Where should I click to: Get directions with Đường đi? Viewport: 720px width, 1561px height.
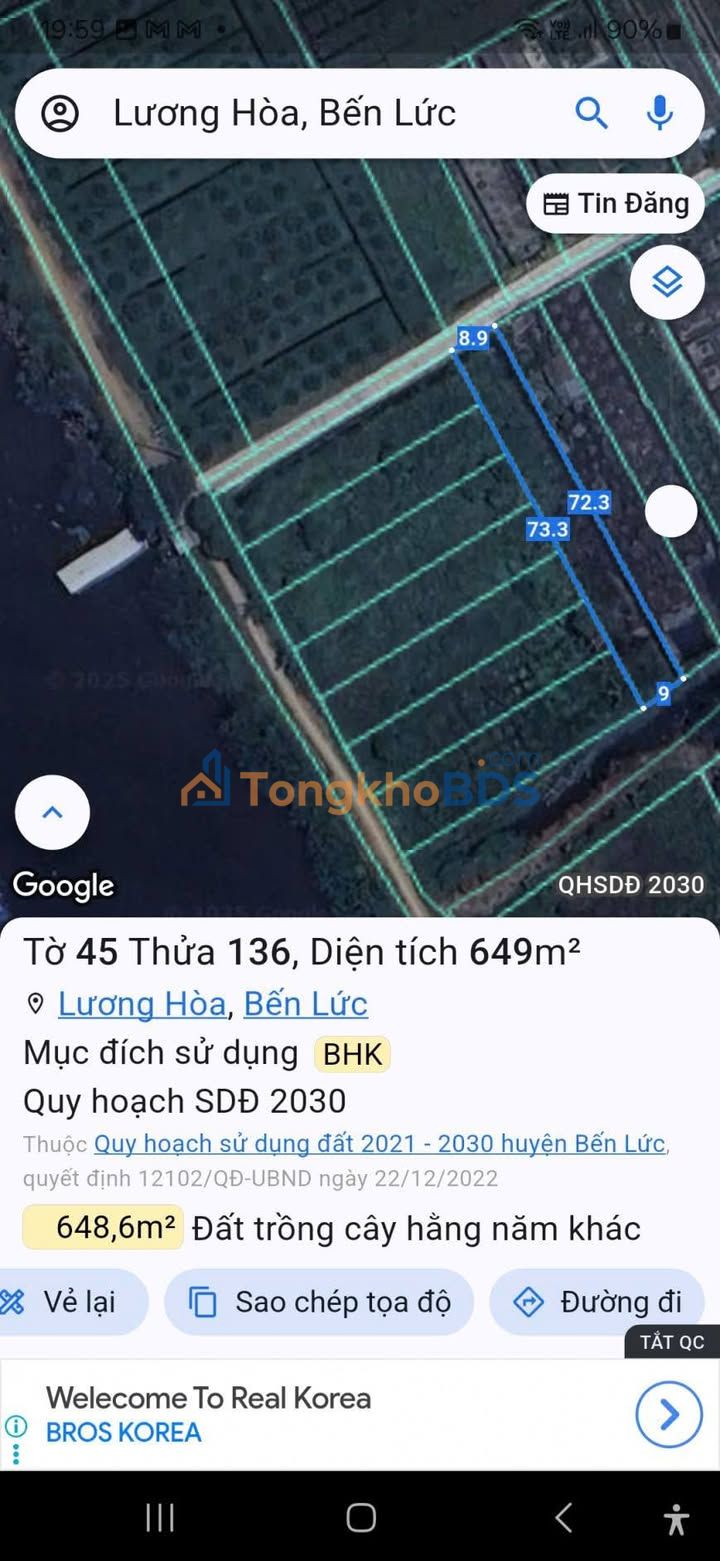tap(597, 1302)
